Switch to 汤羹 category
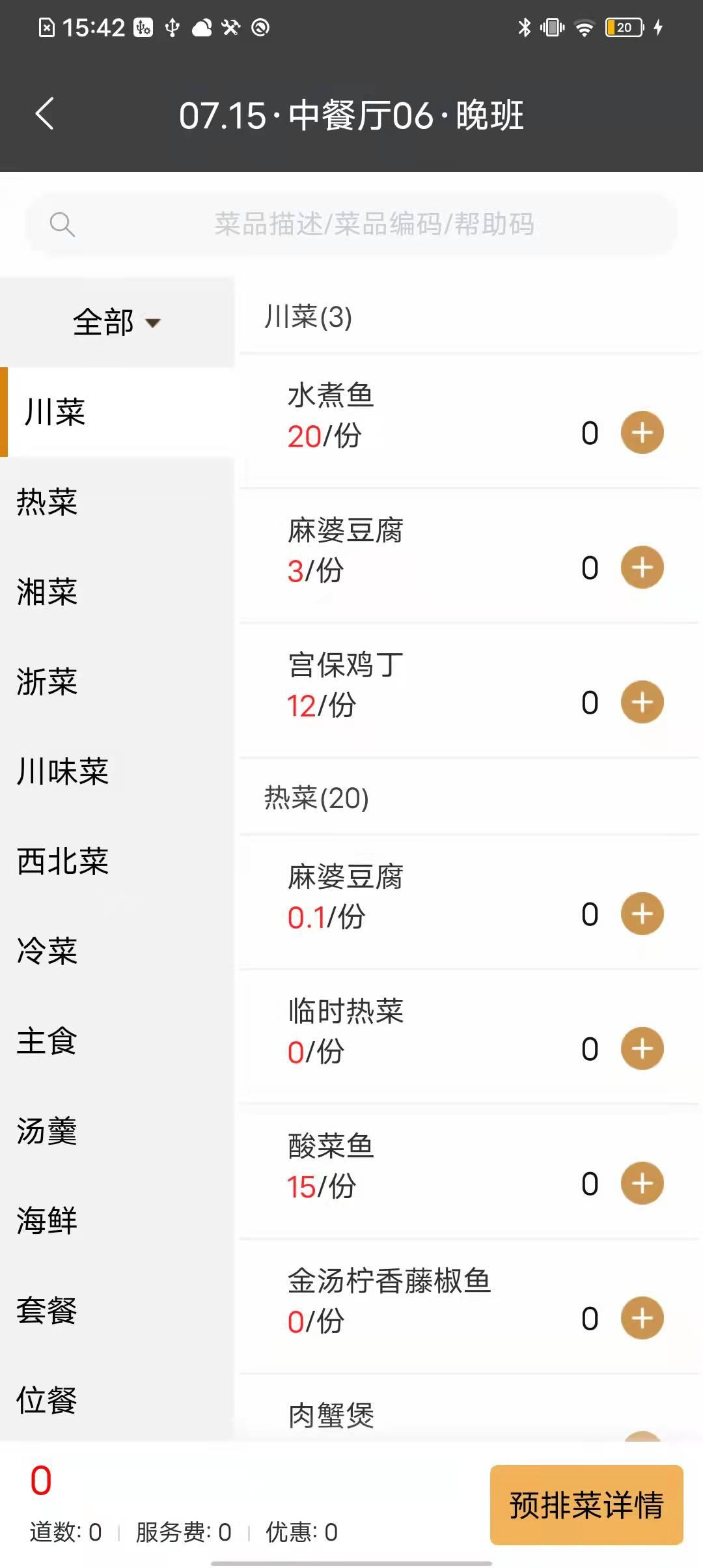This screenshot has height=1568, width=703. tap(117, 1131)
